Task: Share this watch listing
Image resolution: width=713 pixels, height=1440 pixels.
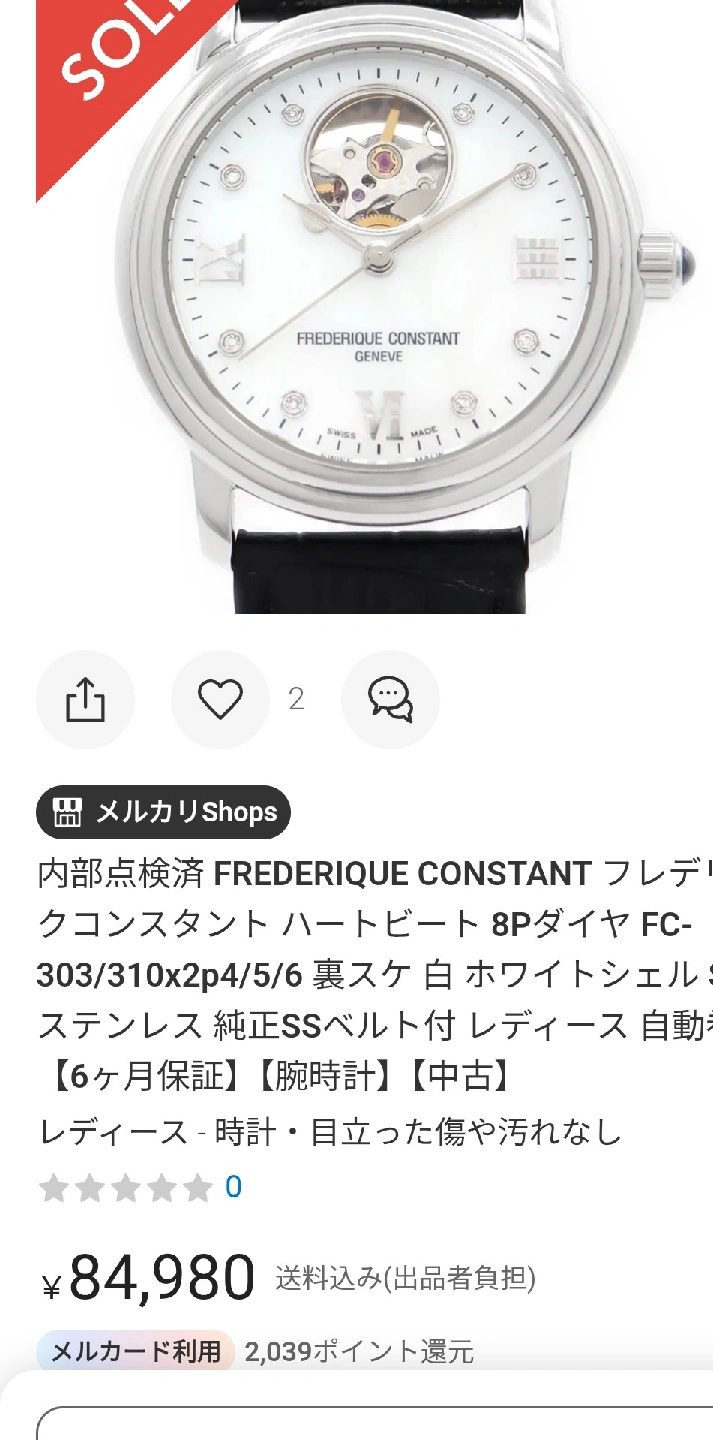Action: tap(85, 700)
